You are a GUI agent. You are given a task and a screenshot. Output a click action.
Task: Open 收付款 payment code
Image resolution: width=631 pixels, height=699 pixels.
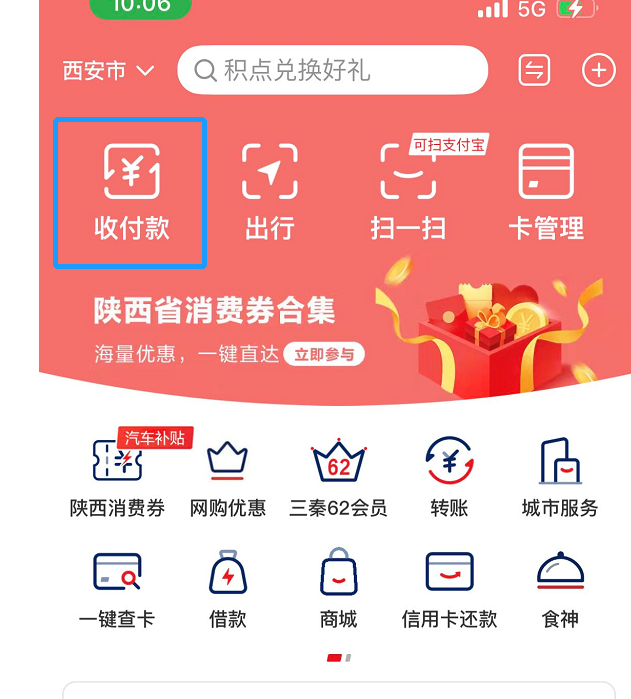(x=131, y=191)
